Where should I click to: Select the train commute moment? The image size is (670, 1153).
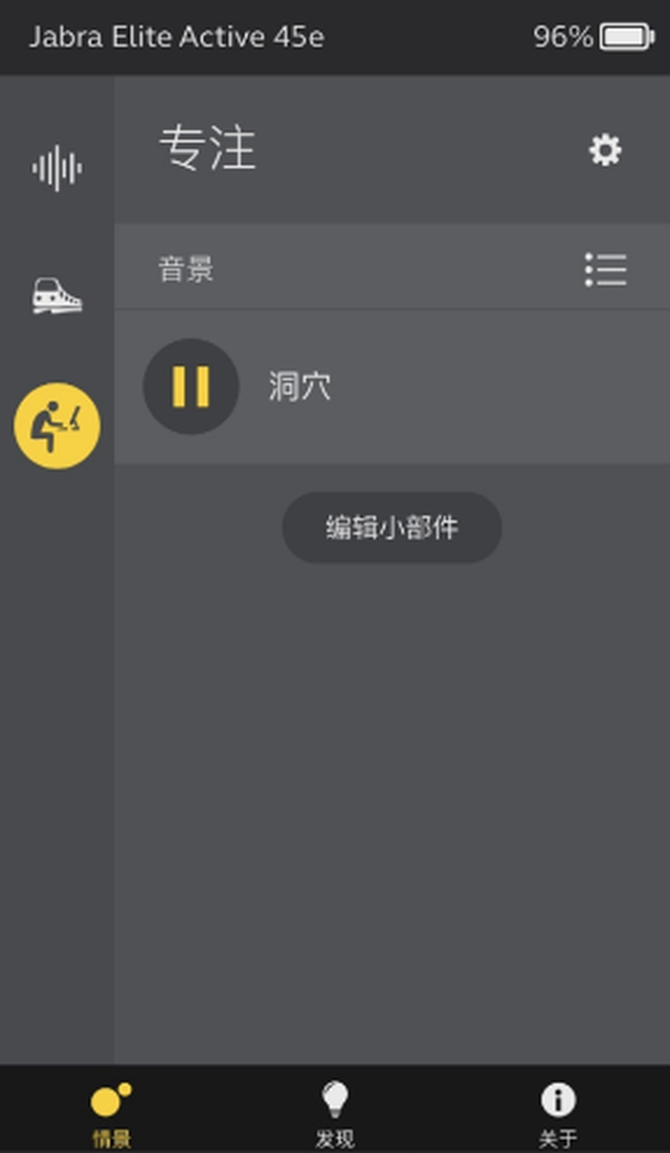tap(57, 296)
